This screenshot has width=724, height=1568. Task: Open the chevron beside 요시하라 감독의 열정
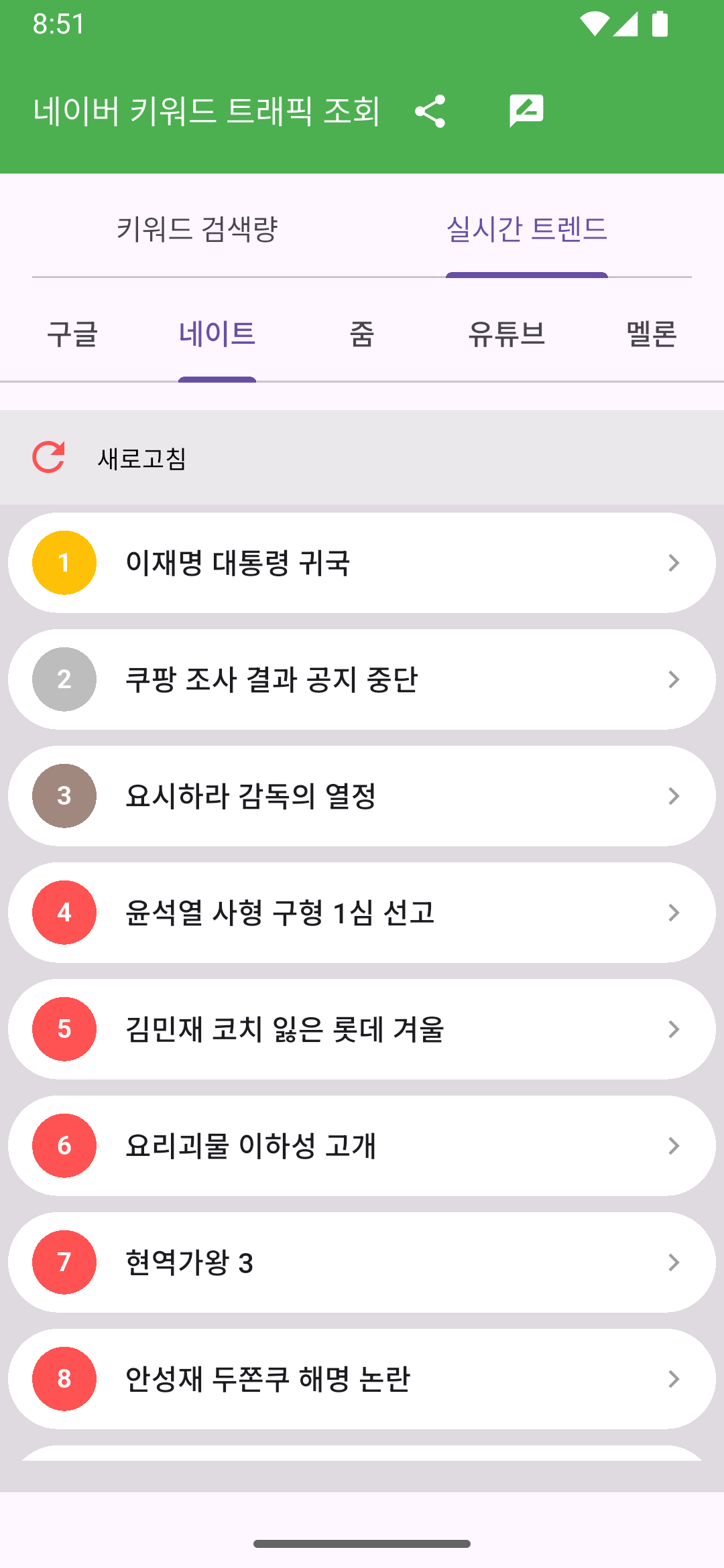point(674,796)
